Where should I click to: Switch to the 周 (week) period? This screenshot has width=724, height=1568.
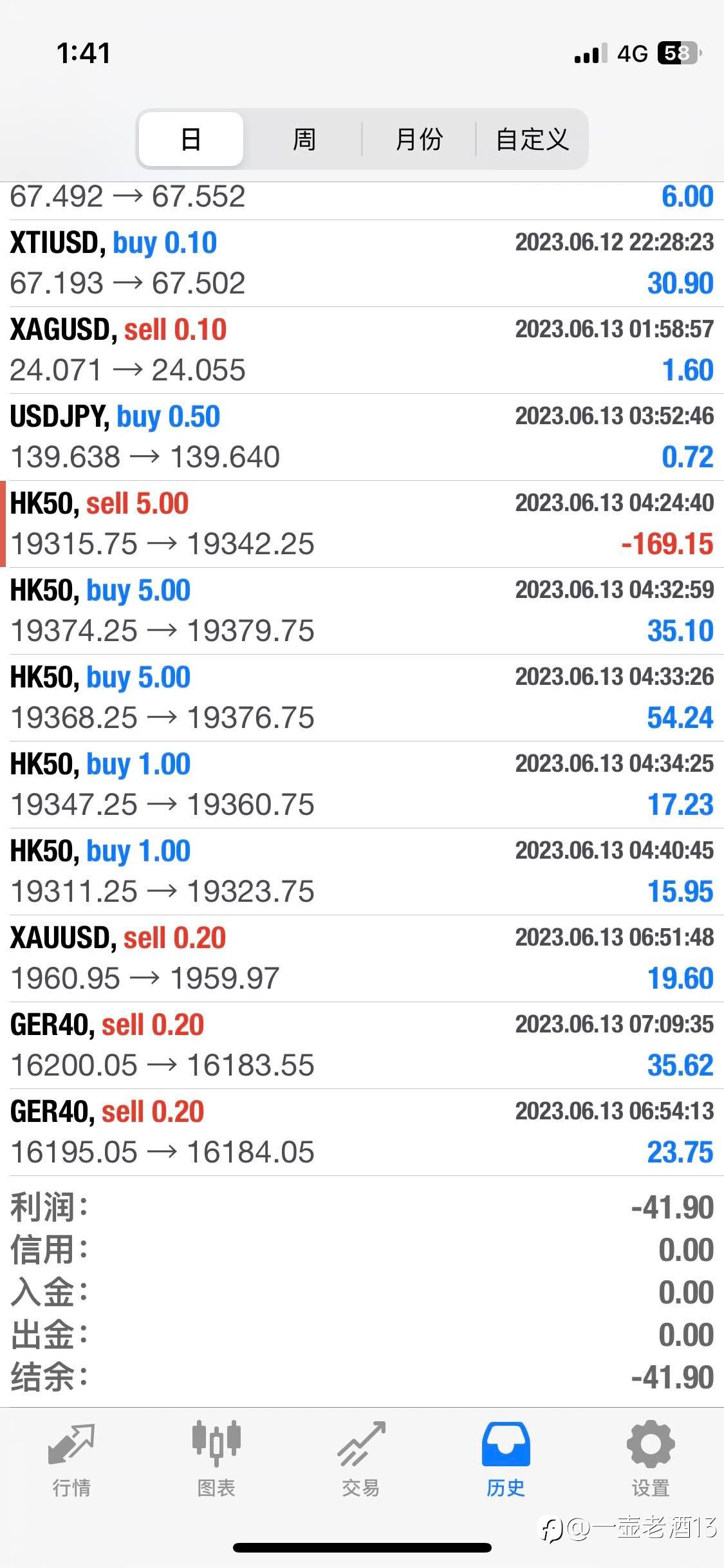[304, 139]
